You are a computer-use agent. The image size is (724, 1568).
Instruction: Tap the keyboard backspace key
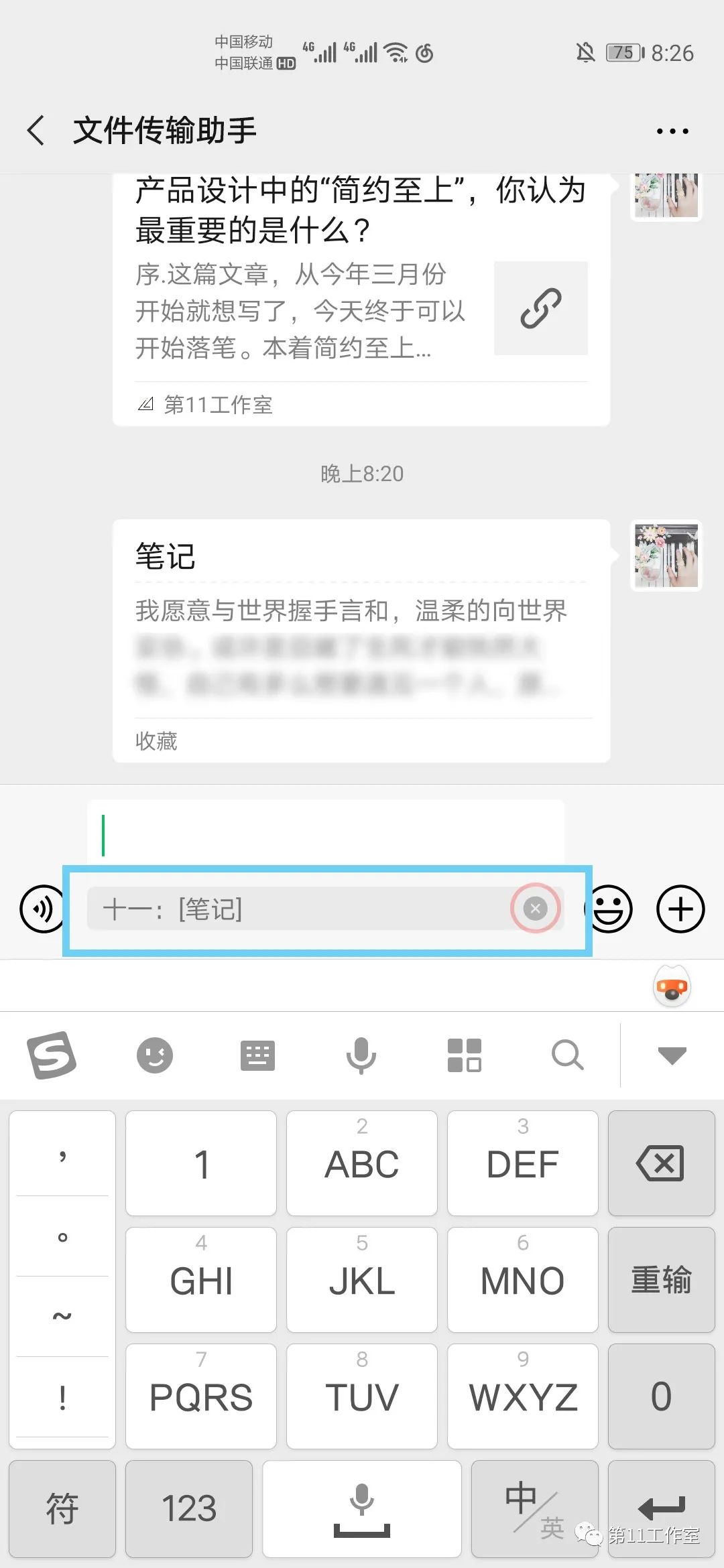(x=661, y=1163)
